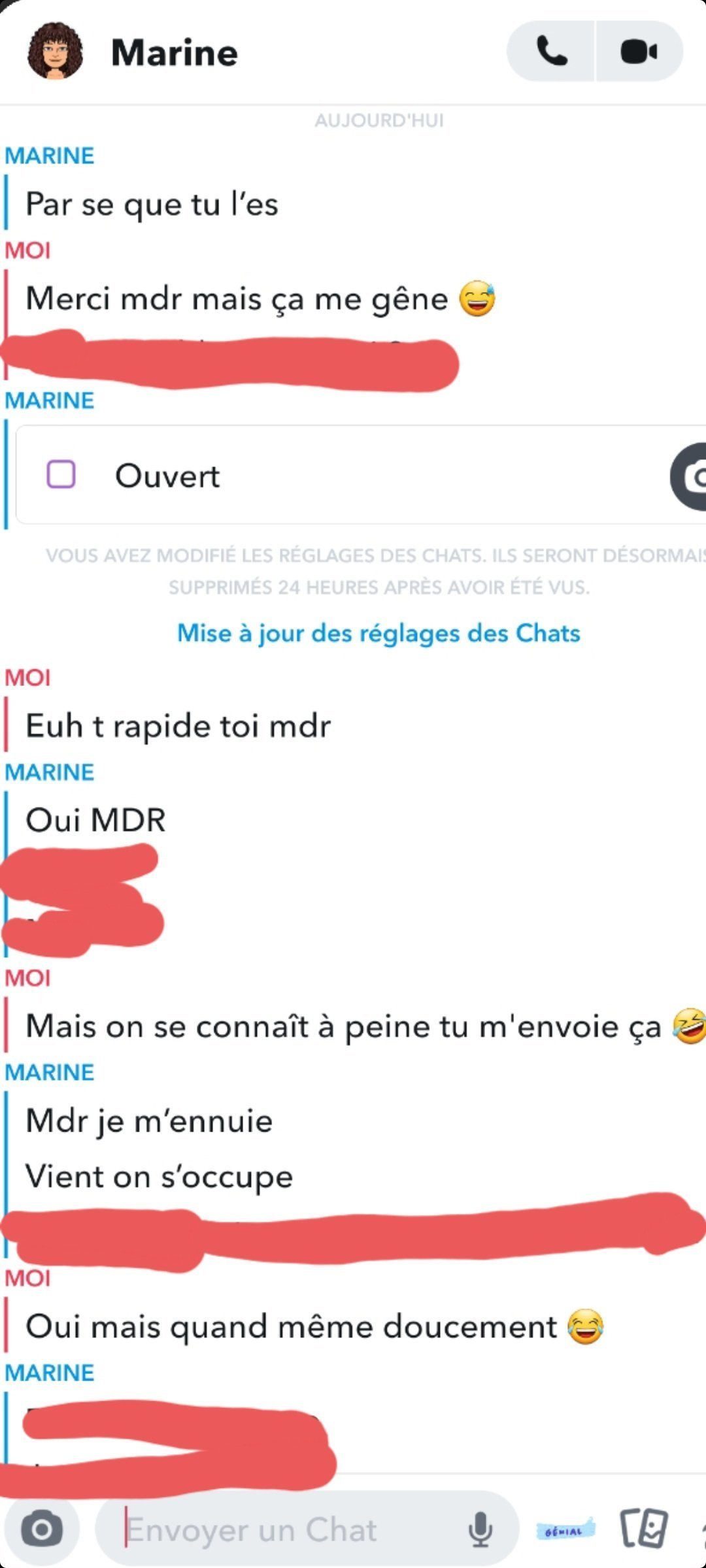The height and width of the screenshot is (1568, 706).
Task: Open the camera from the chat bar
Action: (42, 1529)
